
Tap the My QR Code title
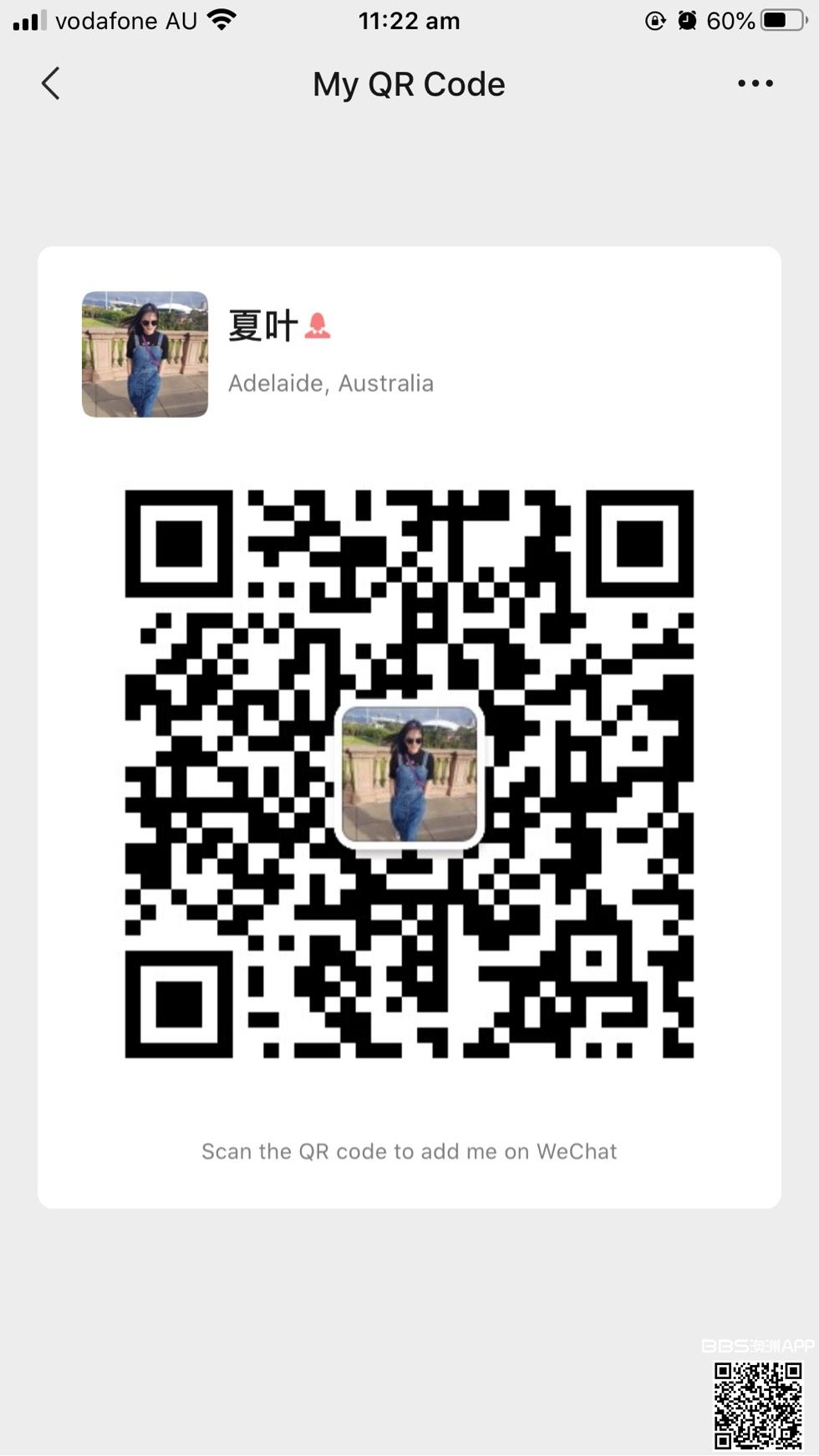click(x=409, y=84)
